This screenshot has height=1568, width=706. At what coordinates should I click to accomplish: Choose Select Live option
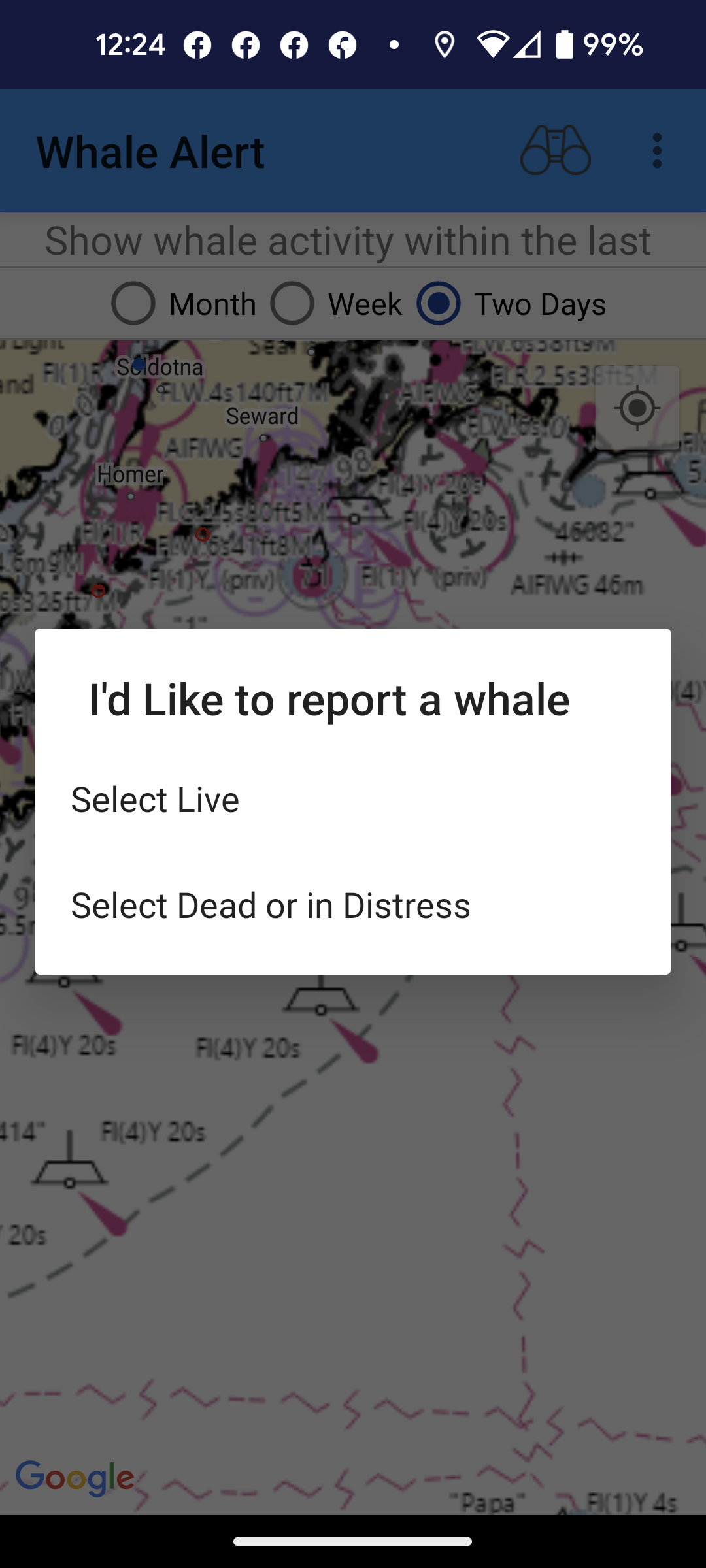(x=156, y=800)
